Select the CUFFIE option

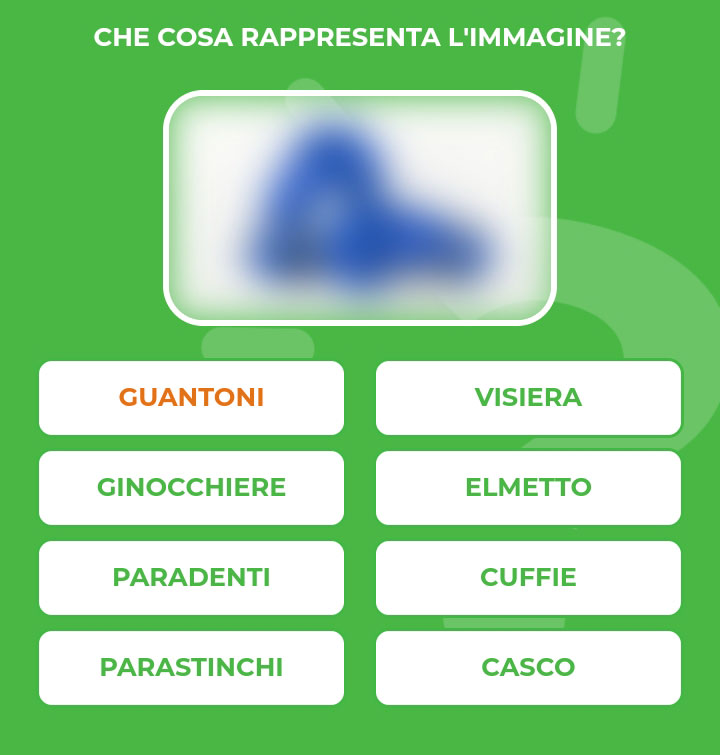528,578
